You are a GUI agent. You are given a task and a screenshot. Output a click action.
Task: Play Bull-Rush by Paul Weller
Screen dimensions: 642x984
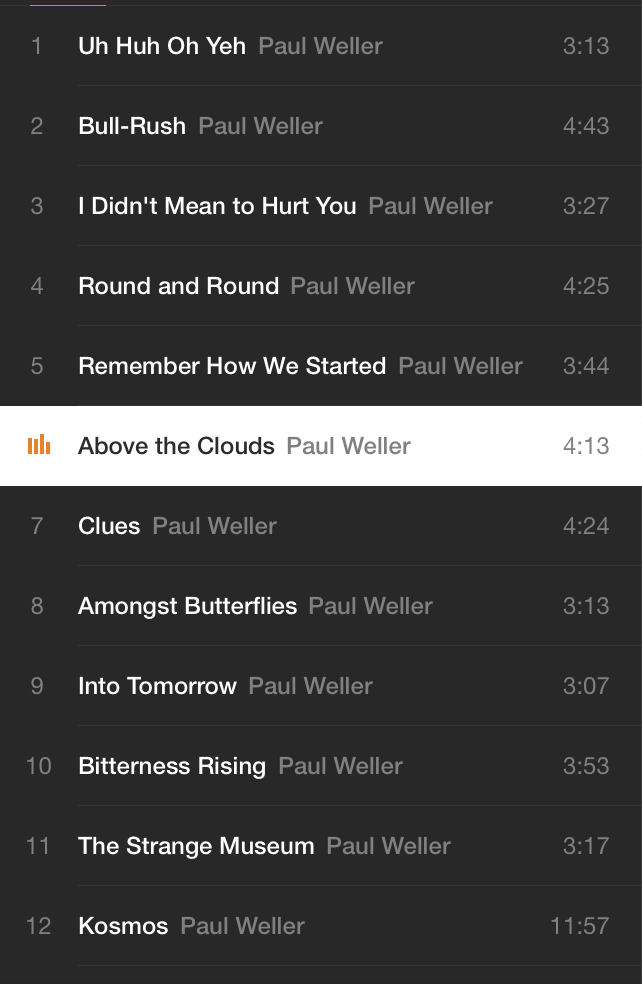[x=132, y=126]
